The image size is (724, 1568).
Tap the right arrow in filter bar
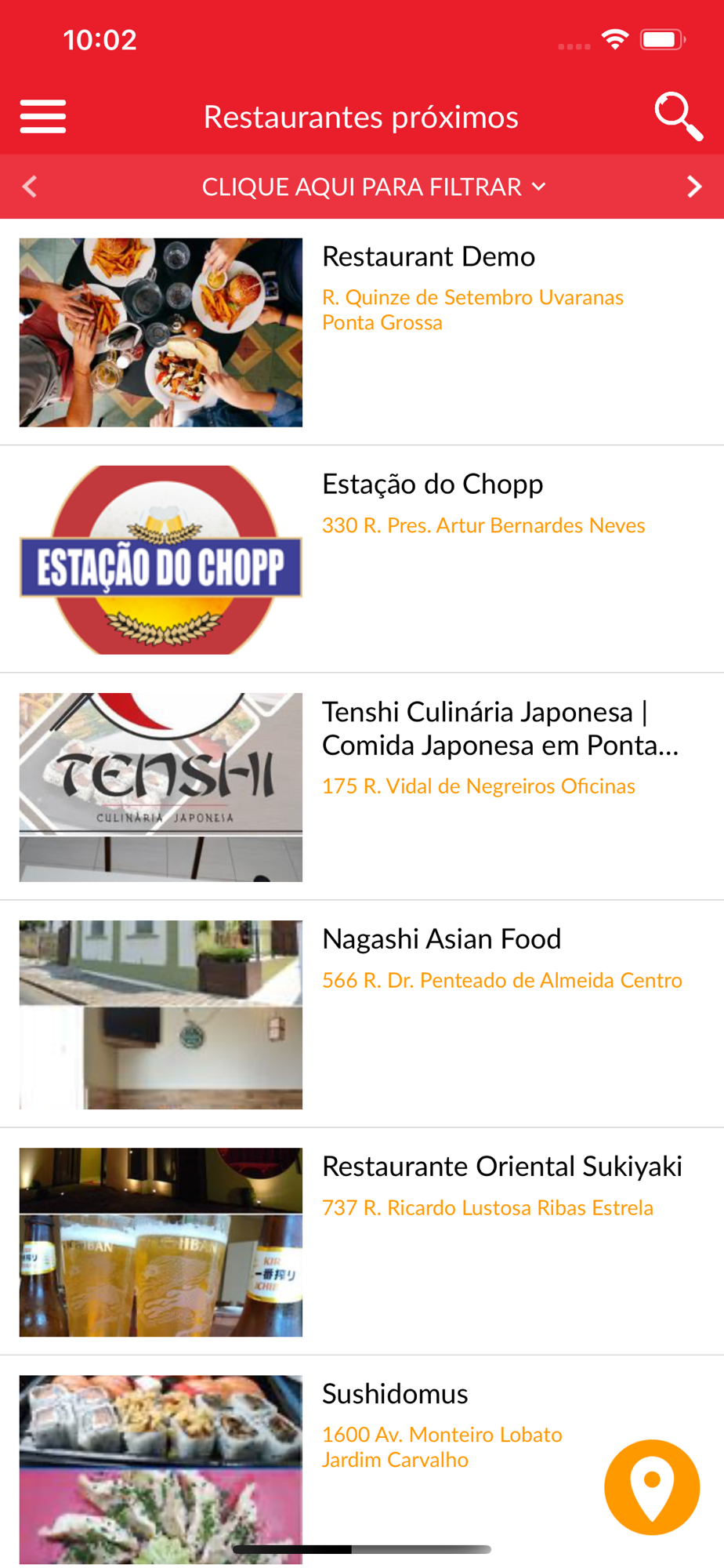coord(693,187)
